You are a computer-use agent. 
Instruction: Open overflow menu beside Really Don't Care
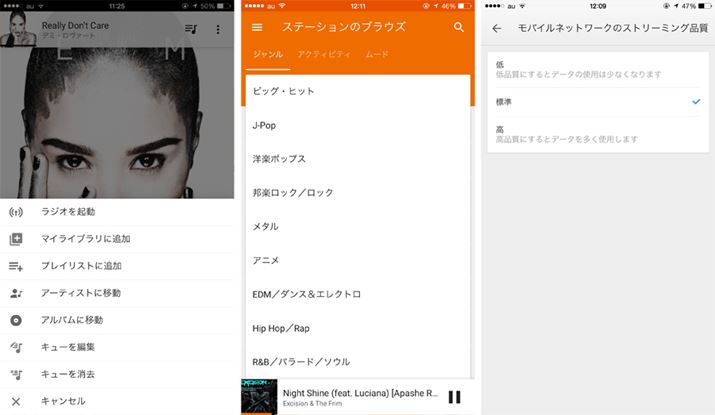point(219,29)
